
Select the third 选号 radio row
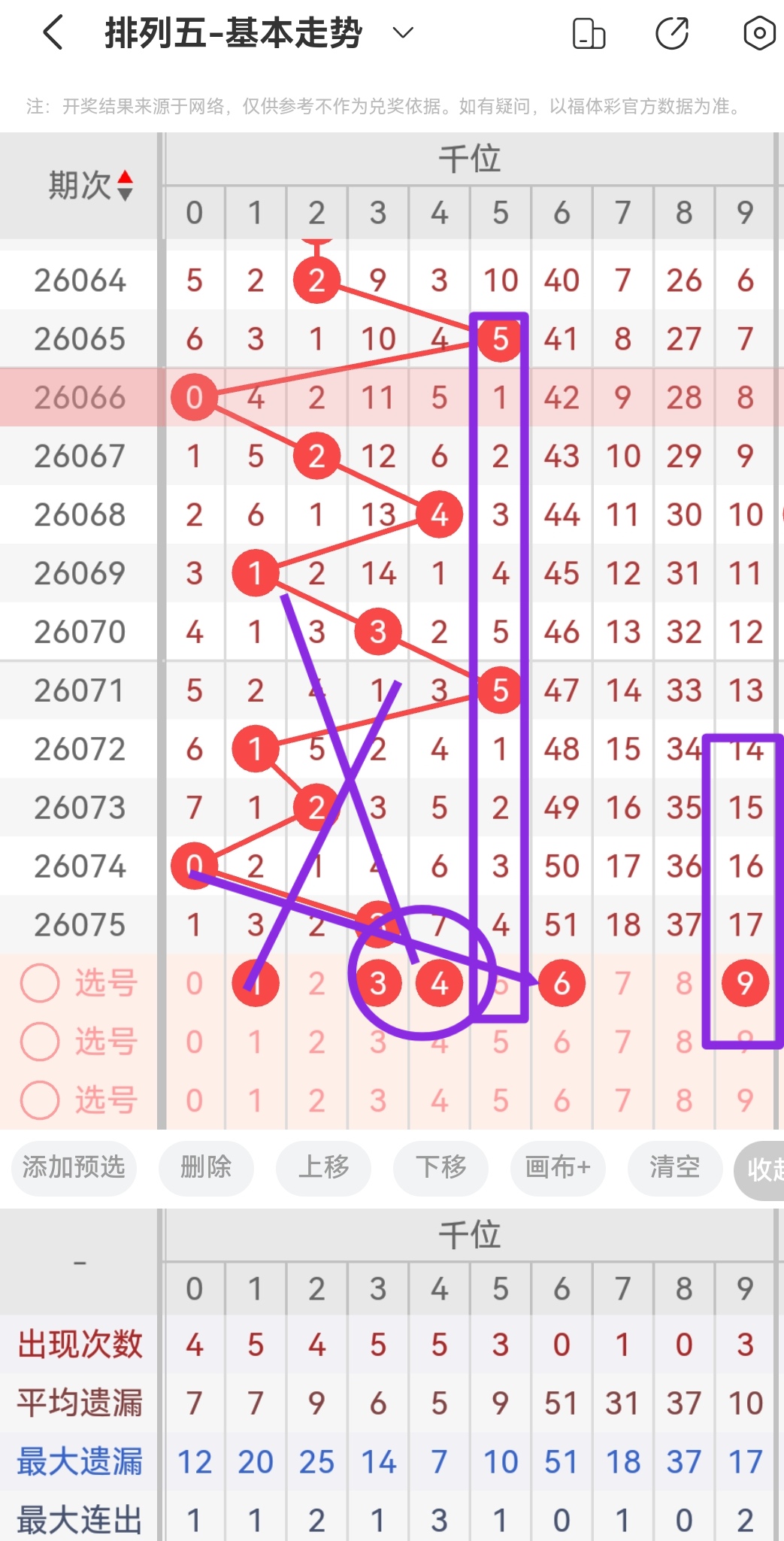pyautogui.click(x=40, y=1100)
